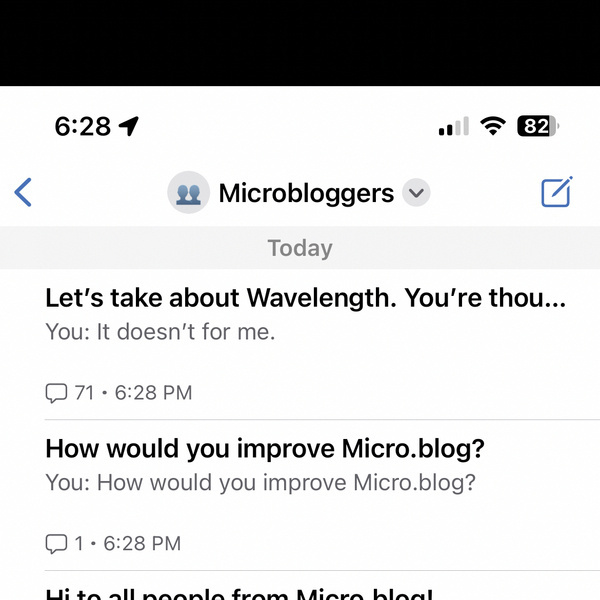Open the "Let's take about Wavelength" thread
Viewport: 600px width, 600px height.
pos(305,298)
